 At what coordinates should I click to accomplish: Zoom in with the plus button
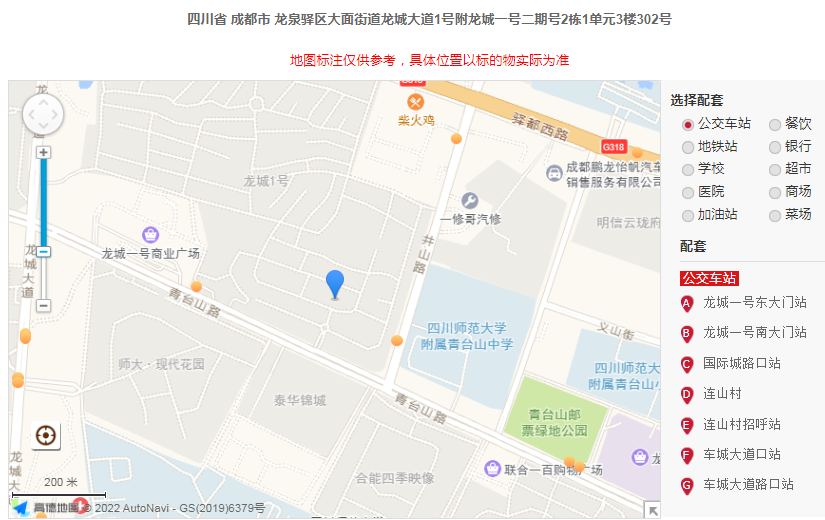(x=43, y=153)
